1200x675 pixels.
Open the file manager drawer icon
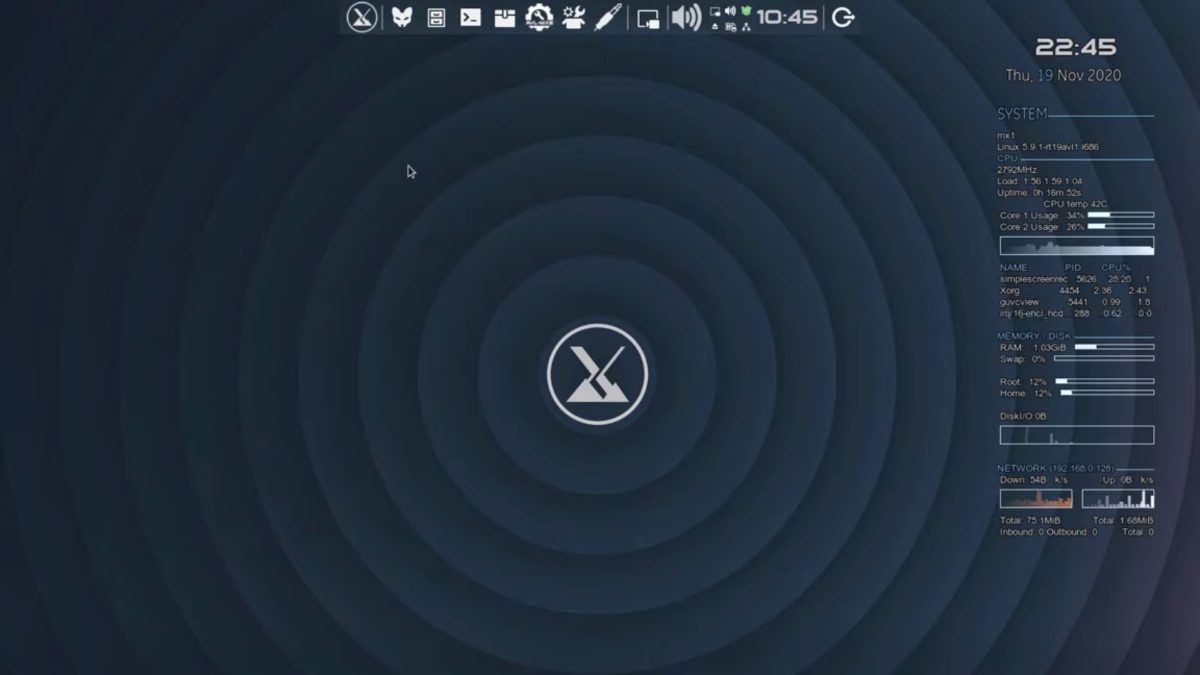click(x=436, y=17)
